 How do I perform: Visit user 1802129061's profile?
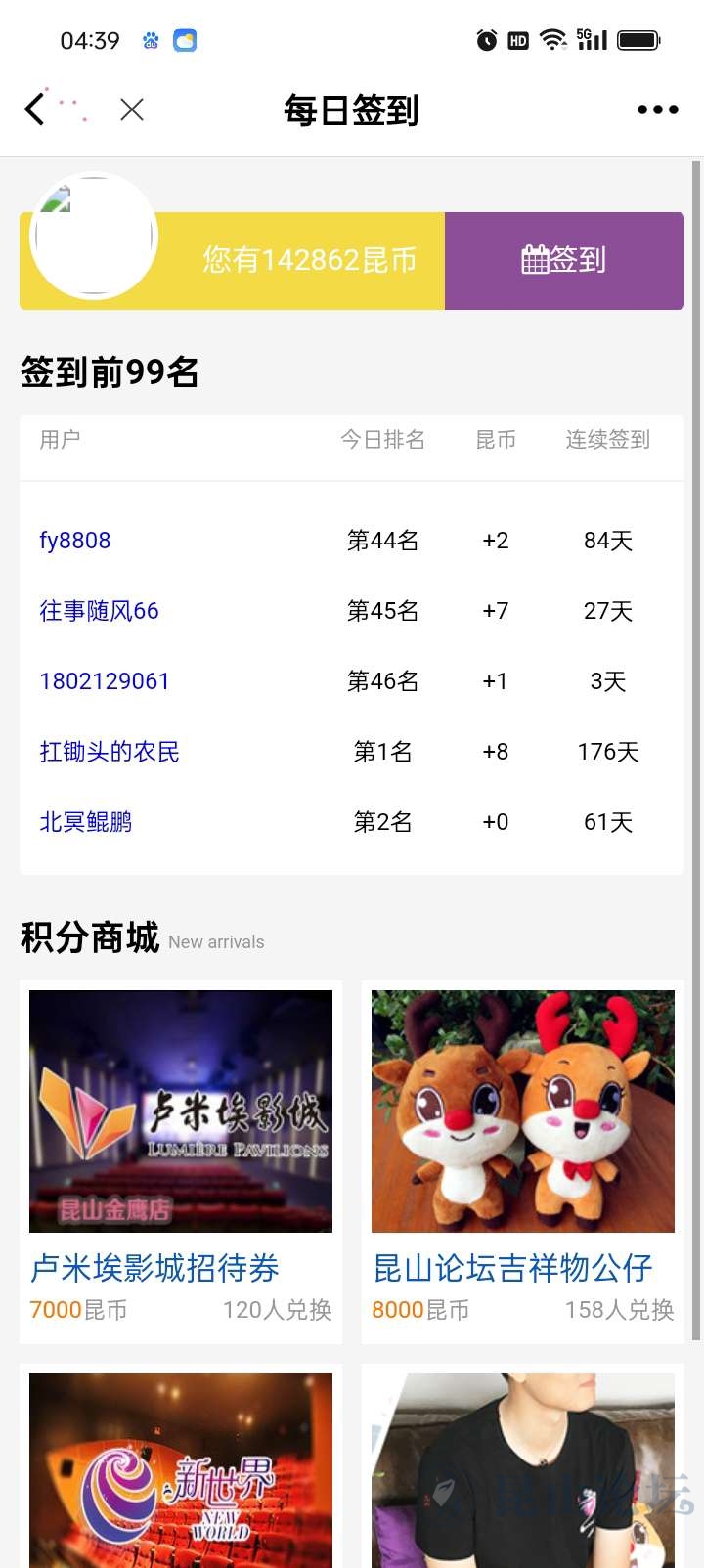[105, 681]
